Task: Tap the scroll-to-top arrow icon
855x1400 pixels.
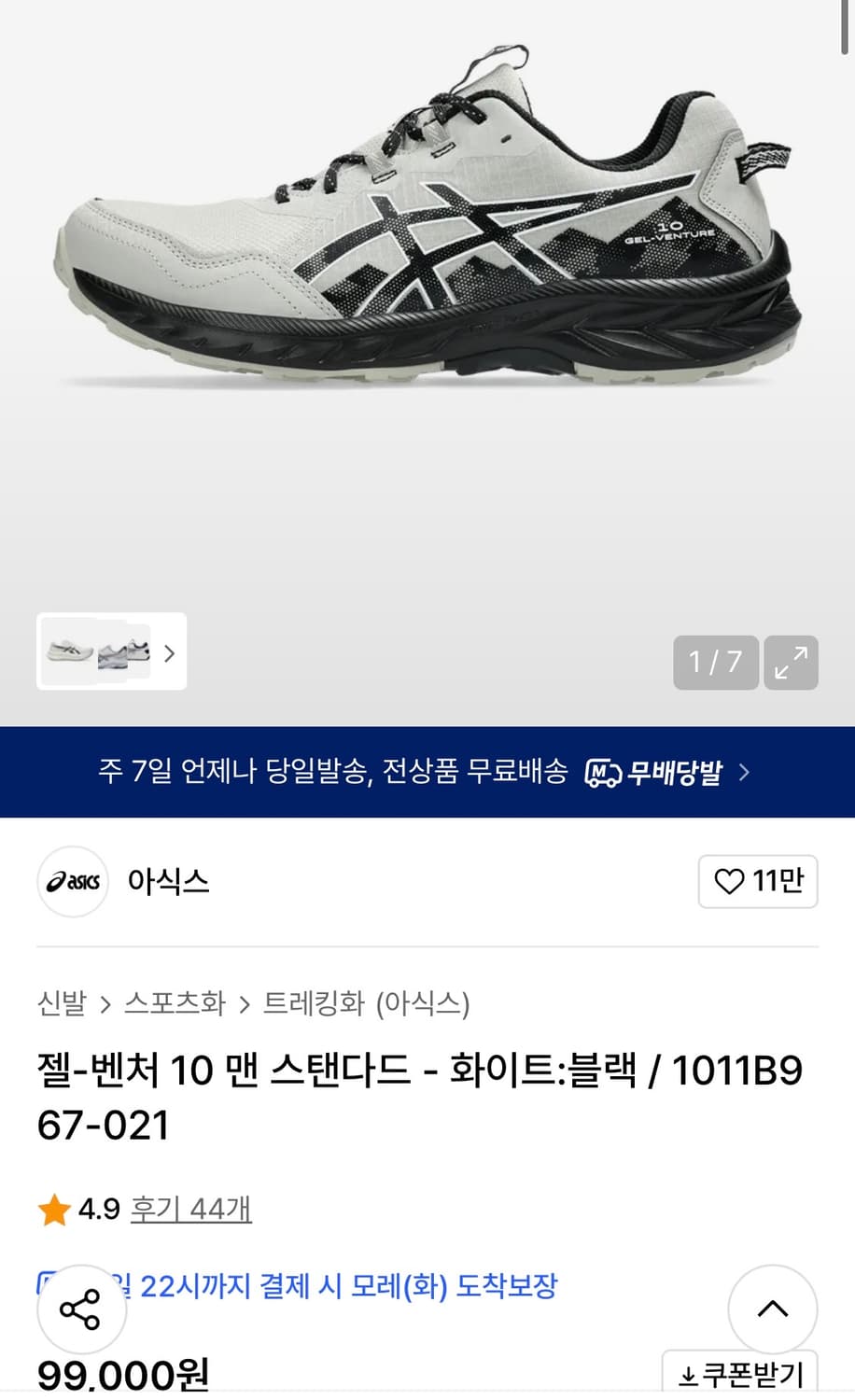Action: click(x=773, y=1309)
